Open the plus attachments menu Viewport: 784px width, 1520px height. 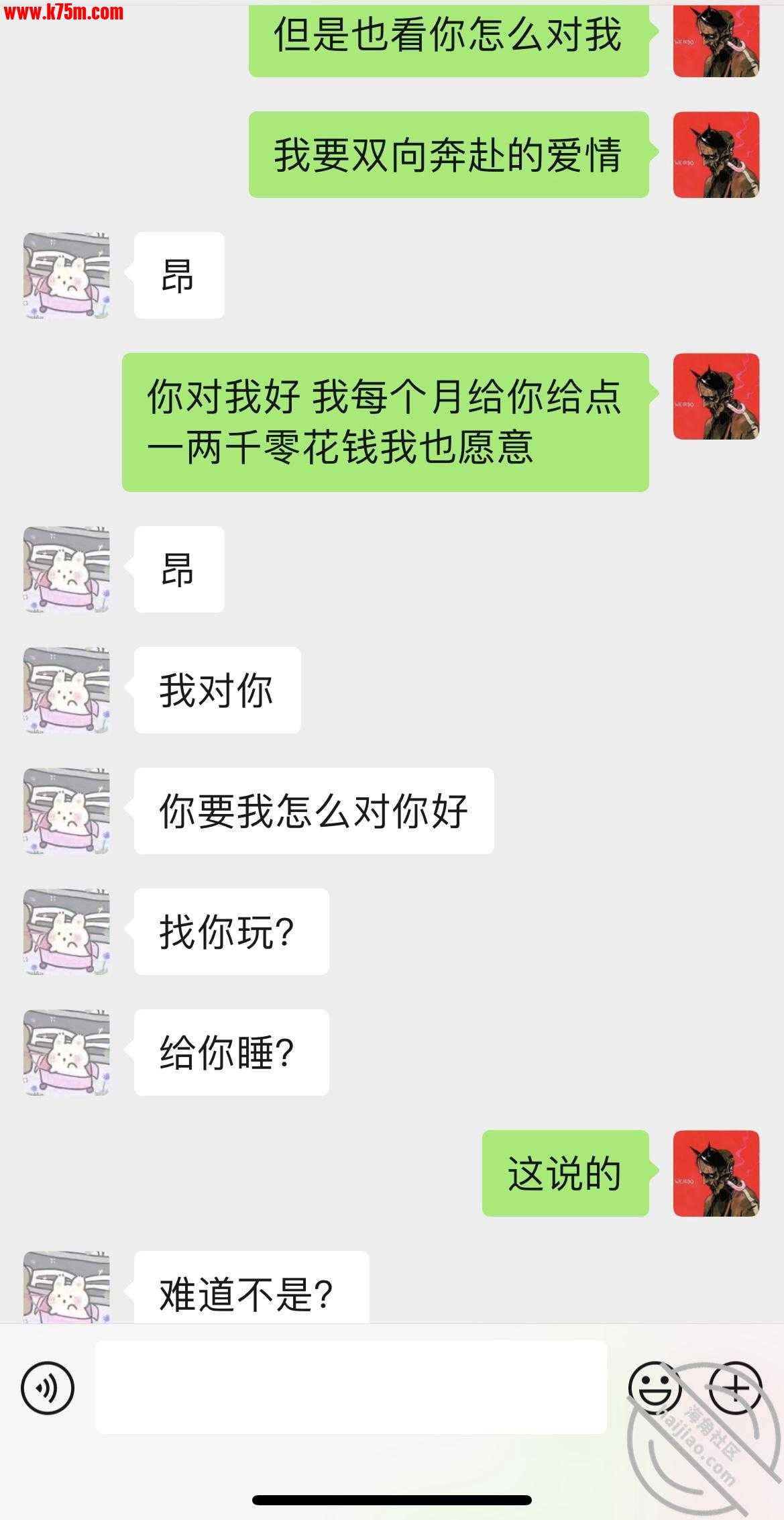pos(736,1386)
